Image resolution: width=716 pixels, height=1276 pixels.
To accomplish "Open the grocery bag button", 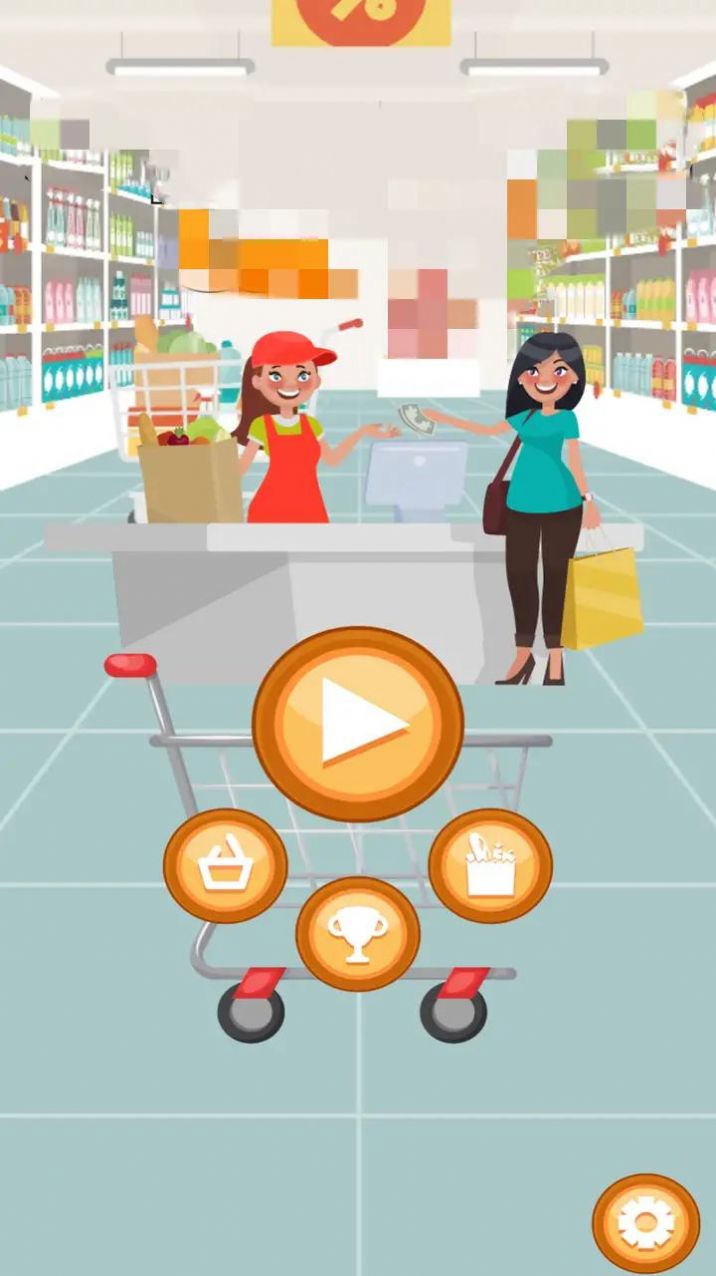I will [490, 865].
